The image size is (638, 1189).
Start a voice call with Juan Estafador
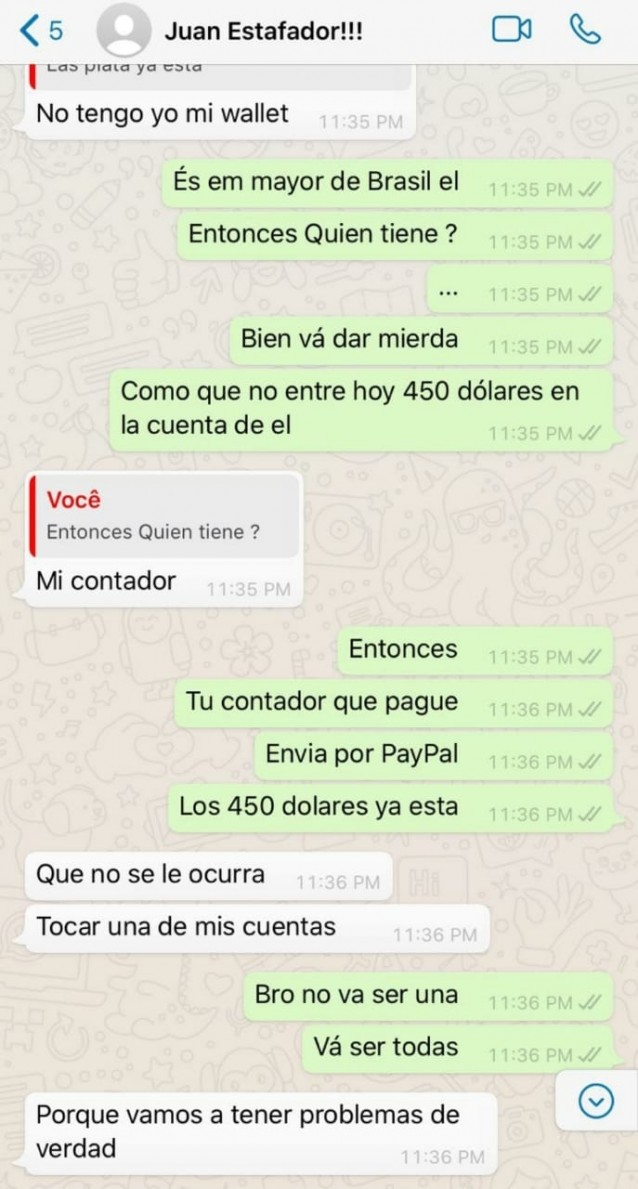point(585,30)
